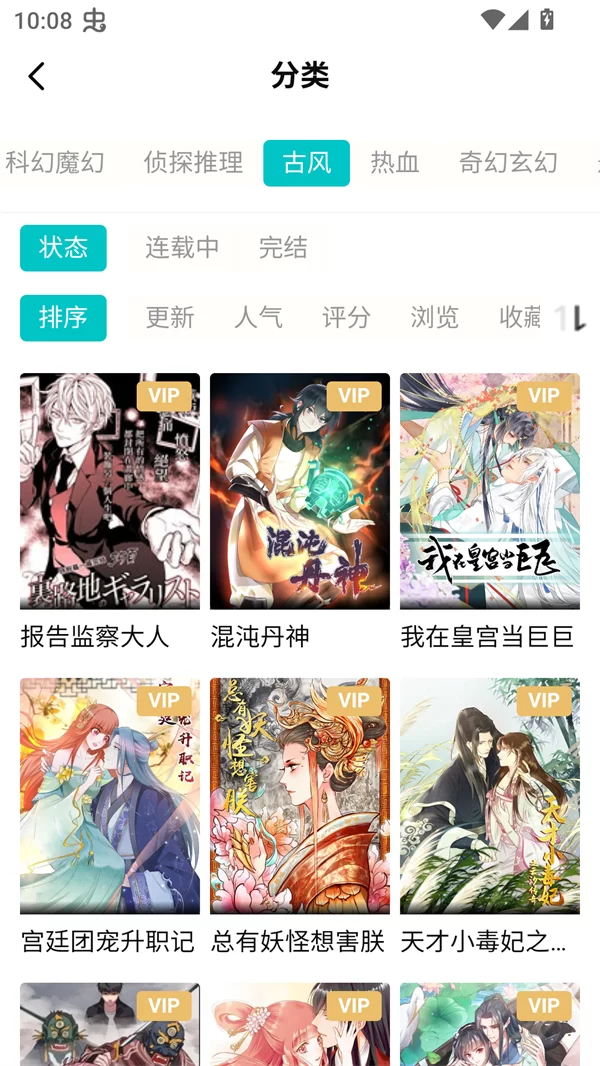Switch to the 科幻魔幻 category tab
Image resolution: width=600 pixels, height=1066 pixels.
pos(56,163)
